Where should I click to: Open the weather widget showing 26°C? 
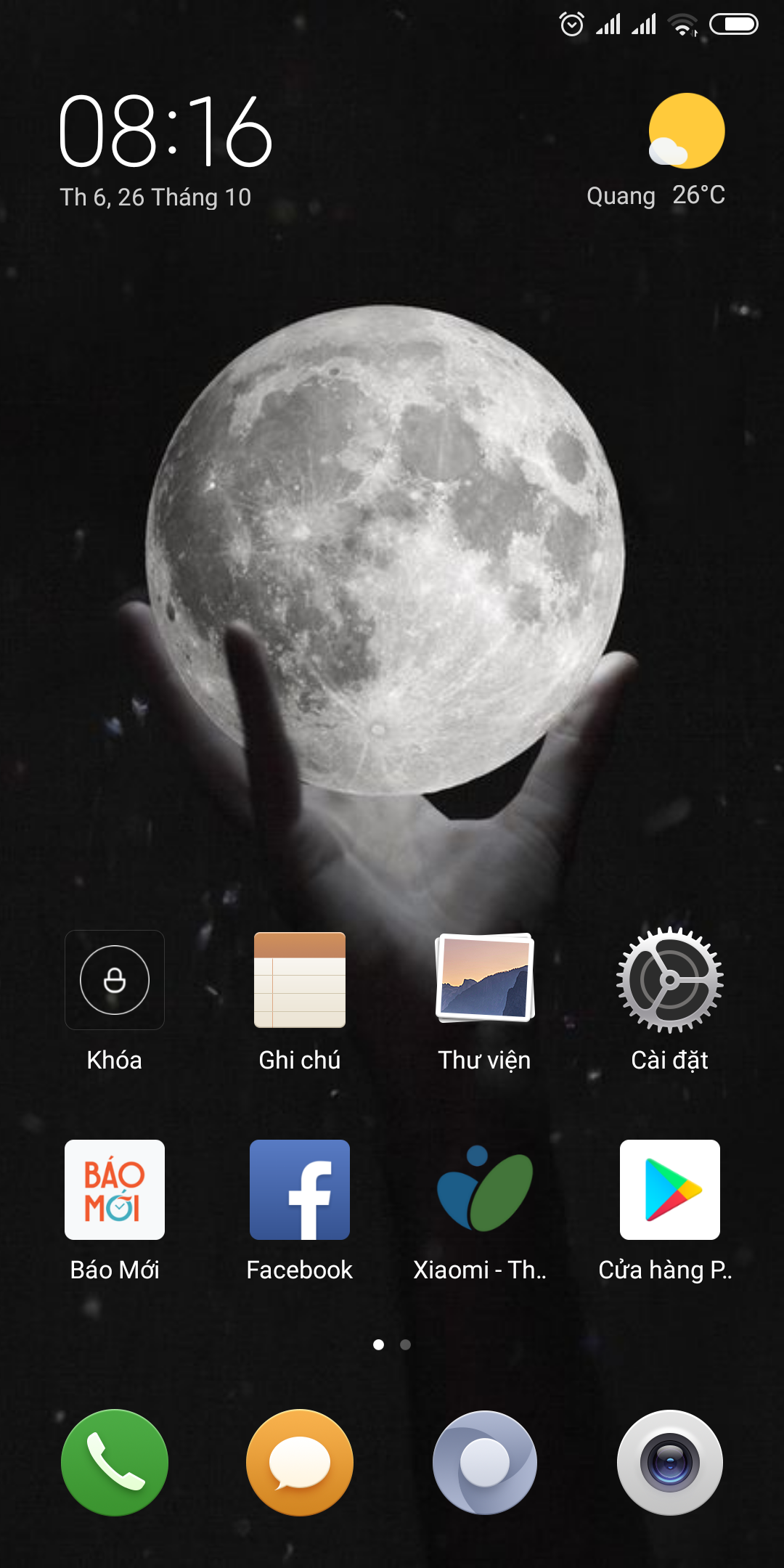coord(656,151)
